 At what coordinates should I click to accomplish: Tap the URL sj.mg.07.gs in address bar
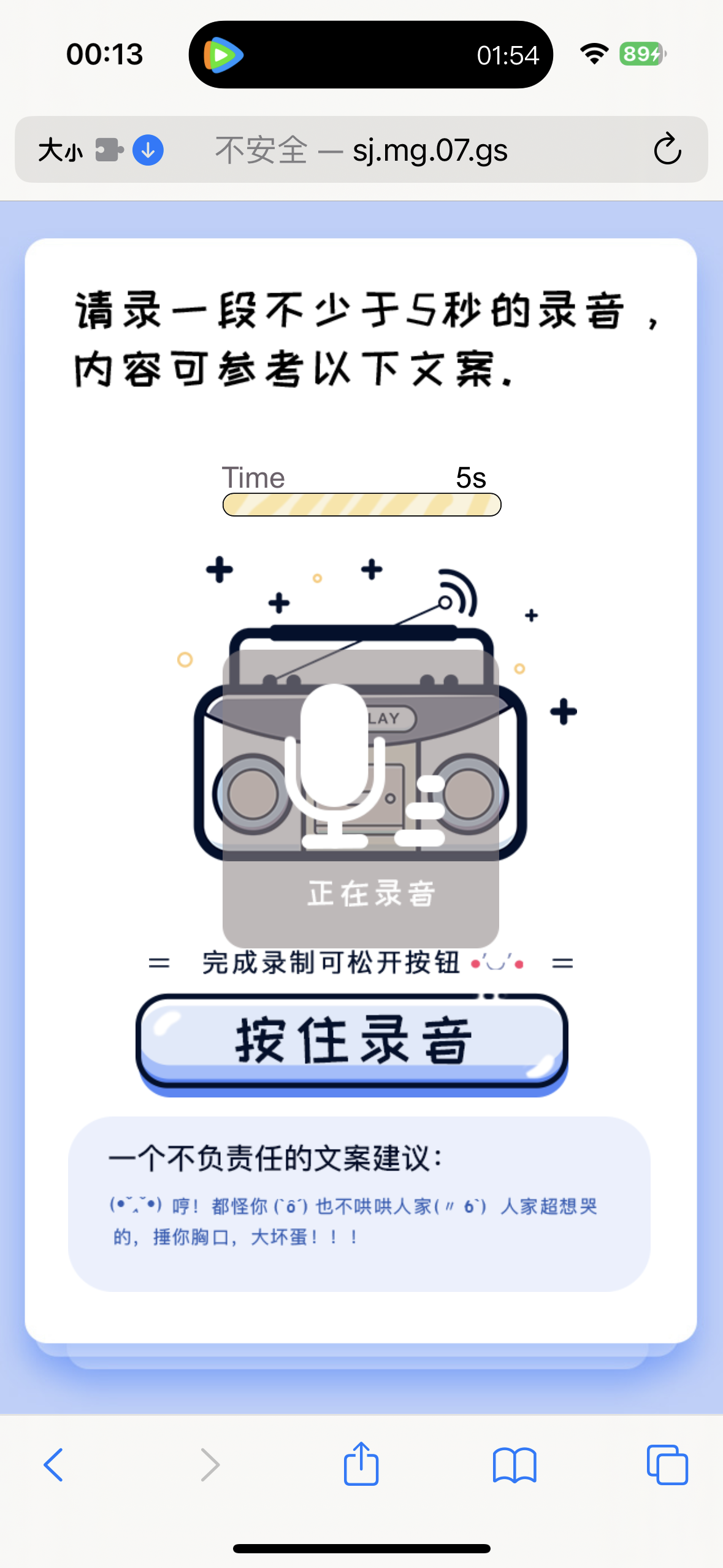(x=430, y=150)
